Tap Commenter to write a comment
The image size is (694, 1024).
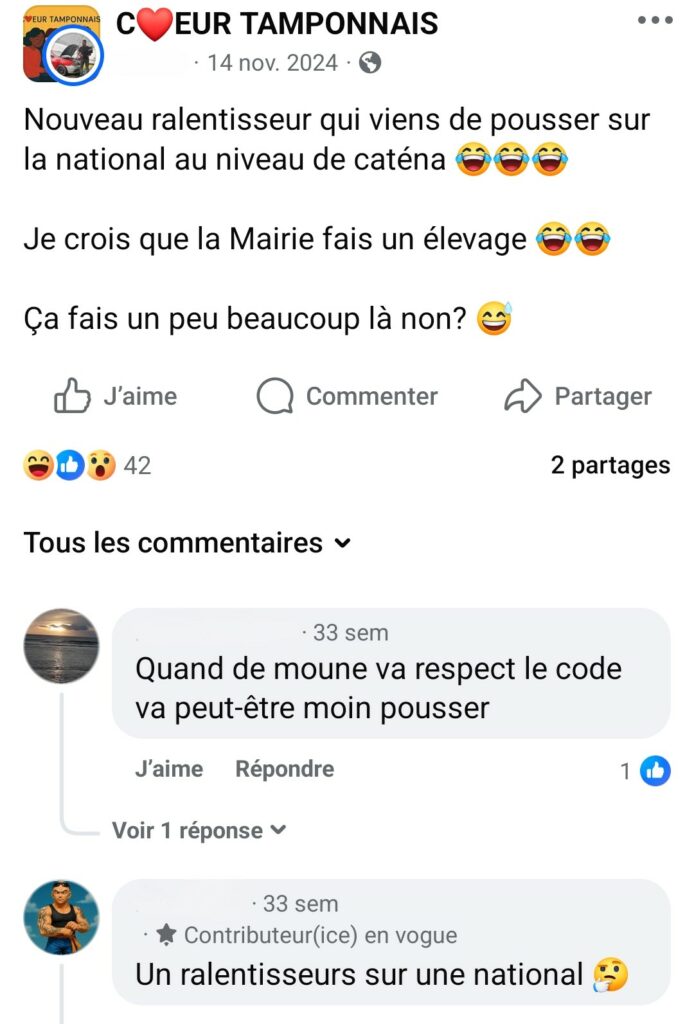coord(347,397)
